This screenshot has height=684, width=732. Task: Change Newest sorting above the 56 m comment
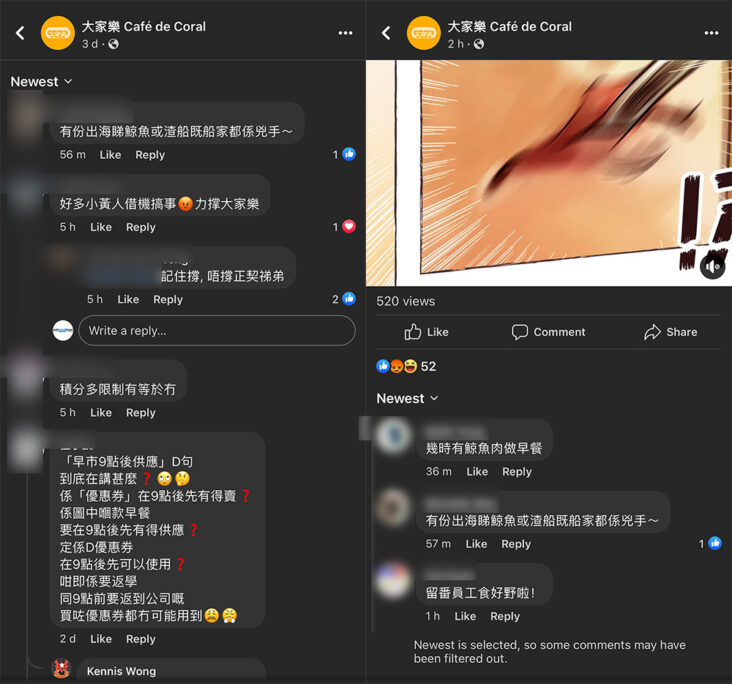(41, 81)
